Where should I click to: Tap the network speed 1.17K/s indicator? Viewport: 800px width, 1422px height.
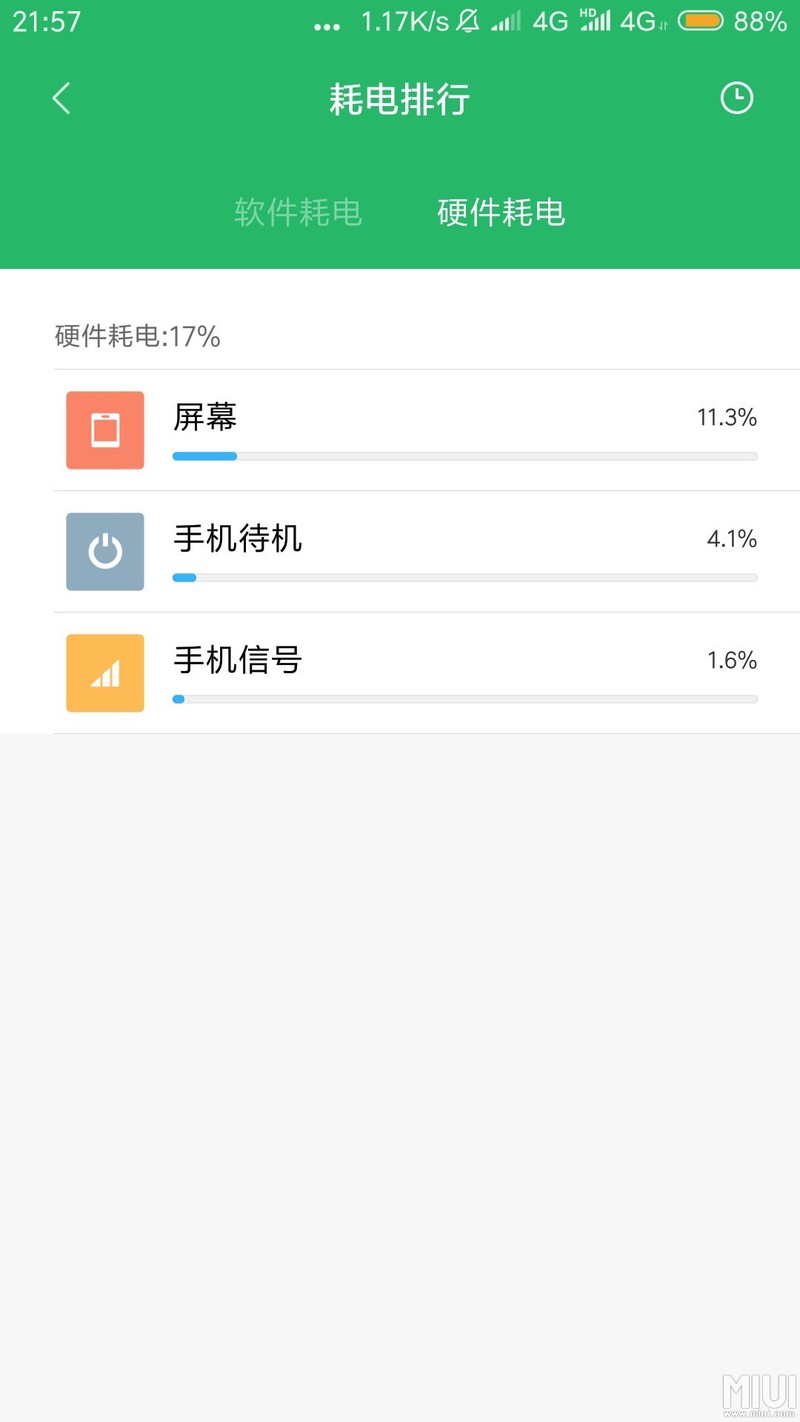coord(409,20)
